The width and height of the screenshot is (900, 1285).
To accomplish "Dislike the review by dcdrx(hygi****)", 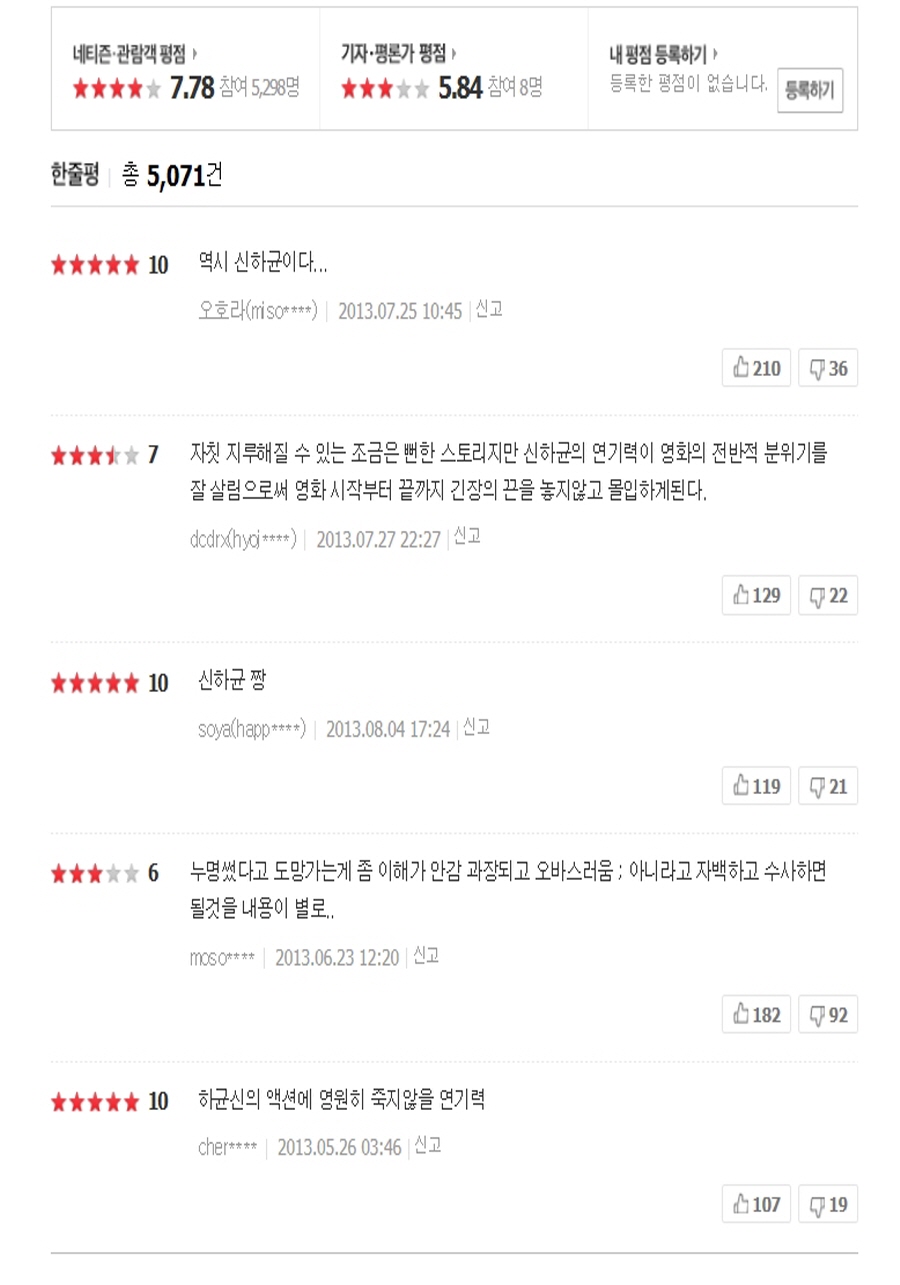I will click(x=828, y=595).
